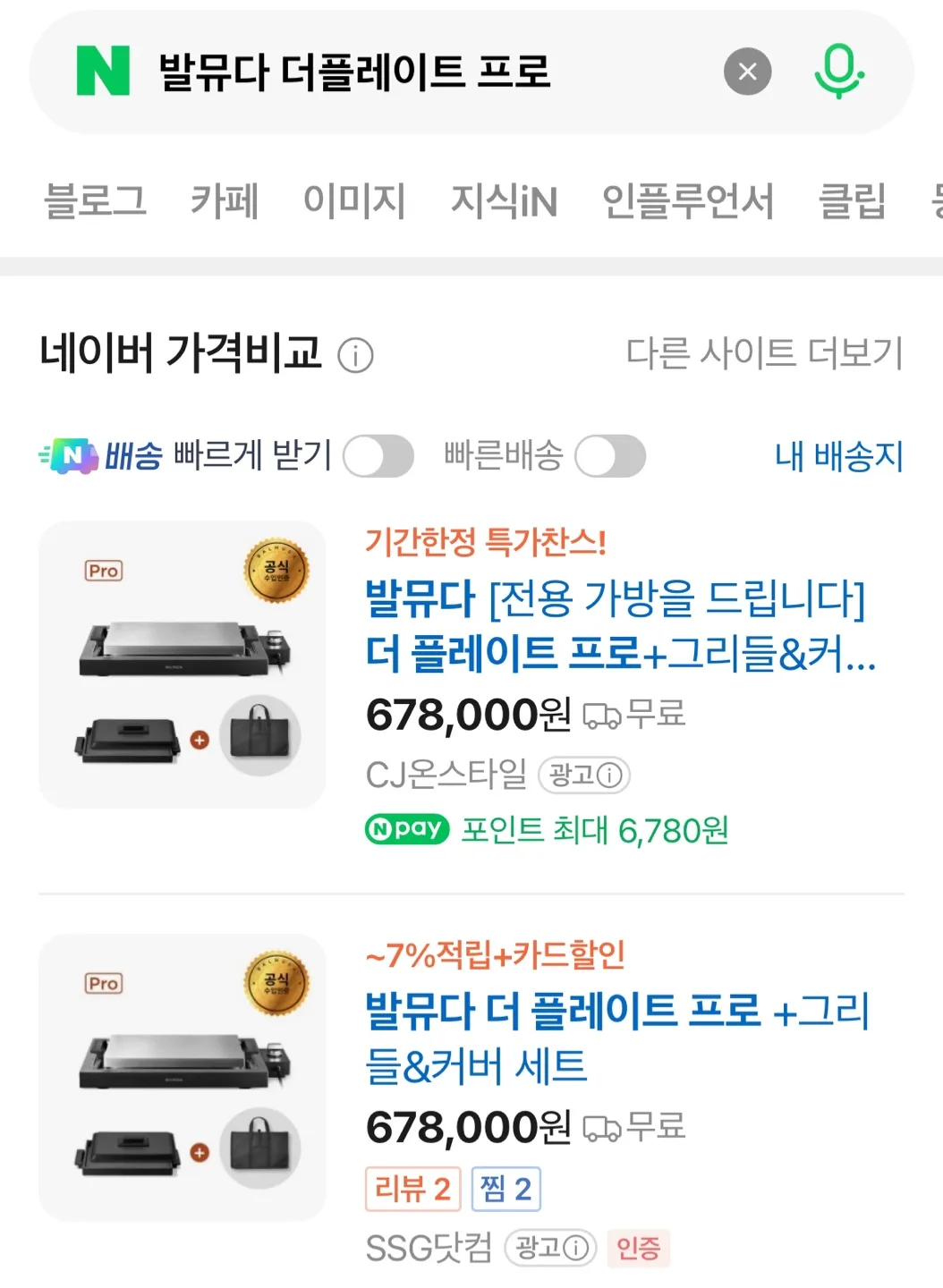Start voice search with the microphone

pyautogui.click(x=838, y=72)
